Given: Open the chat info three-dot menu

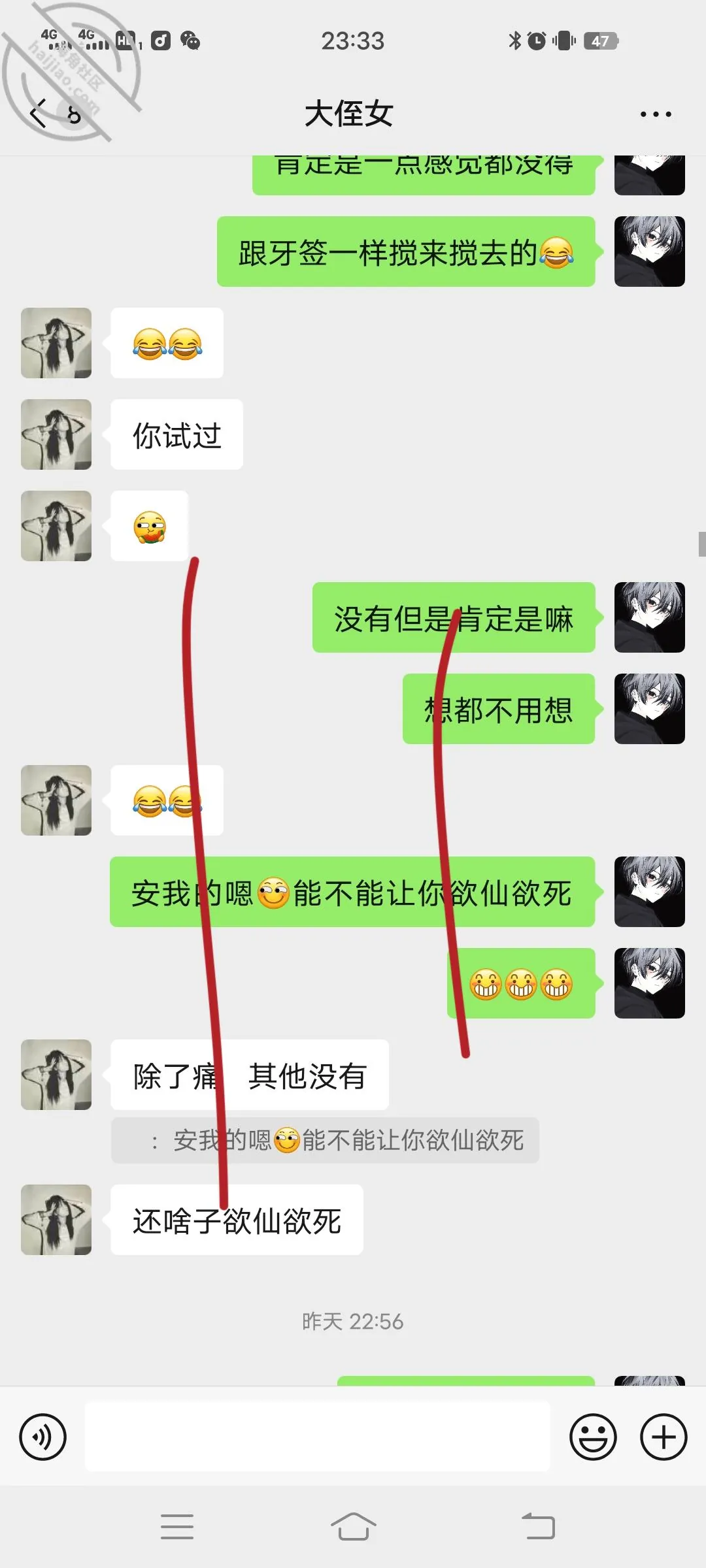Looking at the screenshot, I should click(656, 114).
